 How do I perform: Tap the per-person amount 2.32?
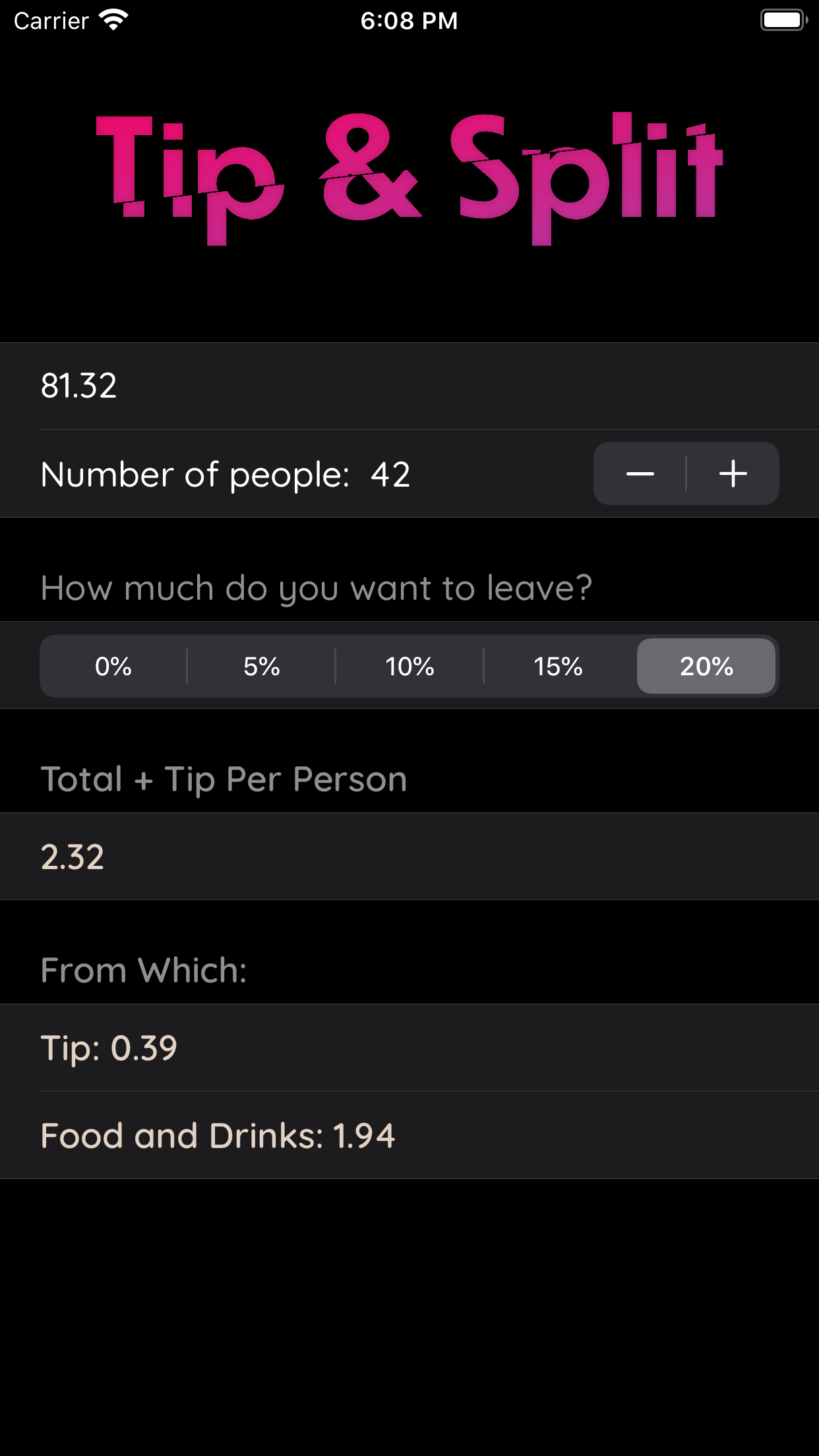73,857
